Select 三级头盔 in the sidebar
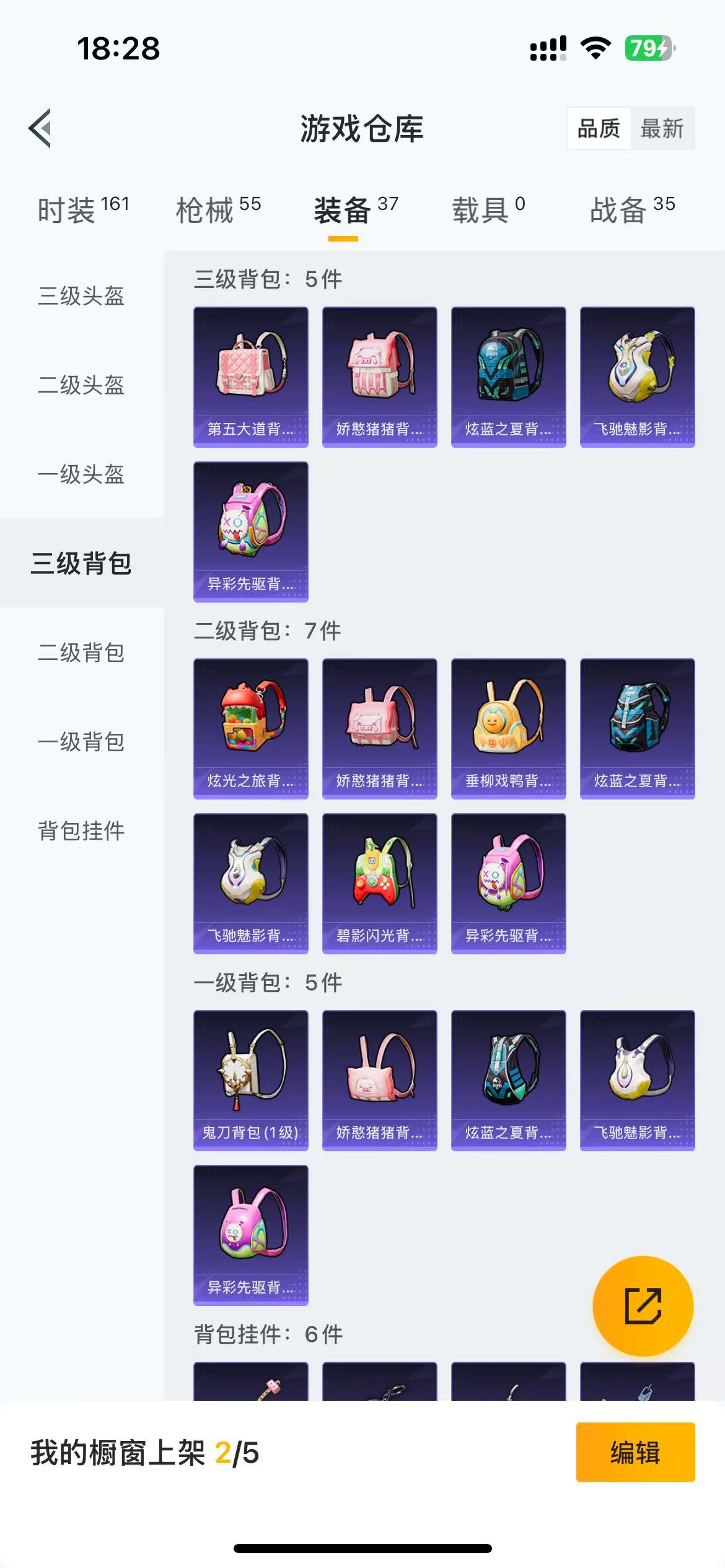The image size is (725, 1568). 81,296
